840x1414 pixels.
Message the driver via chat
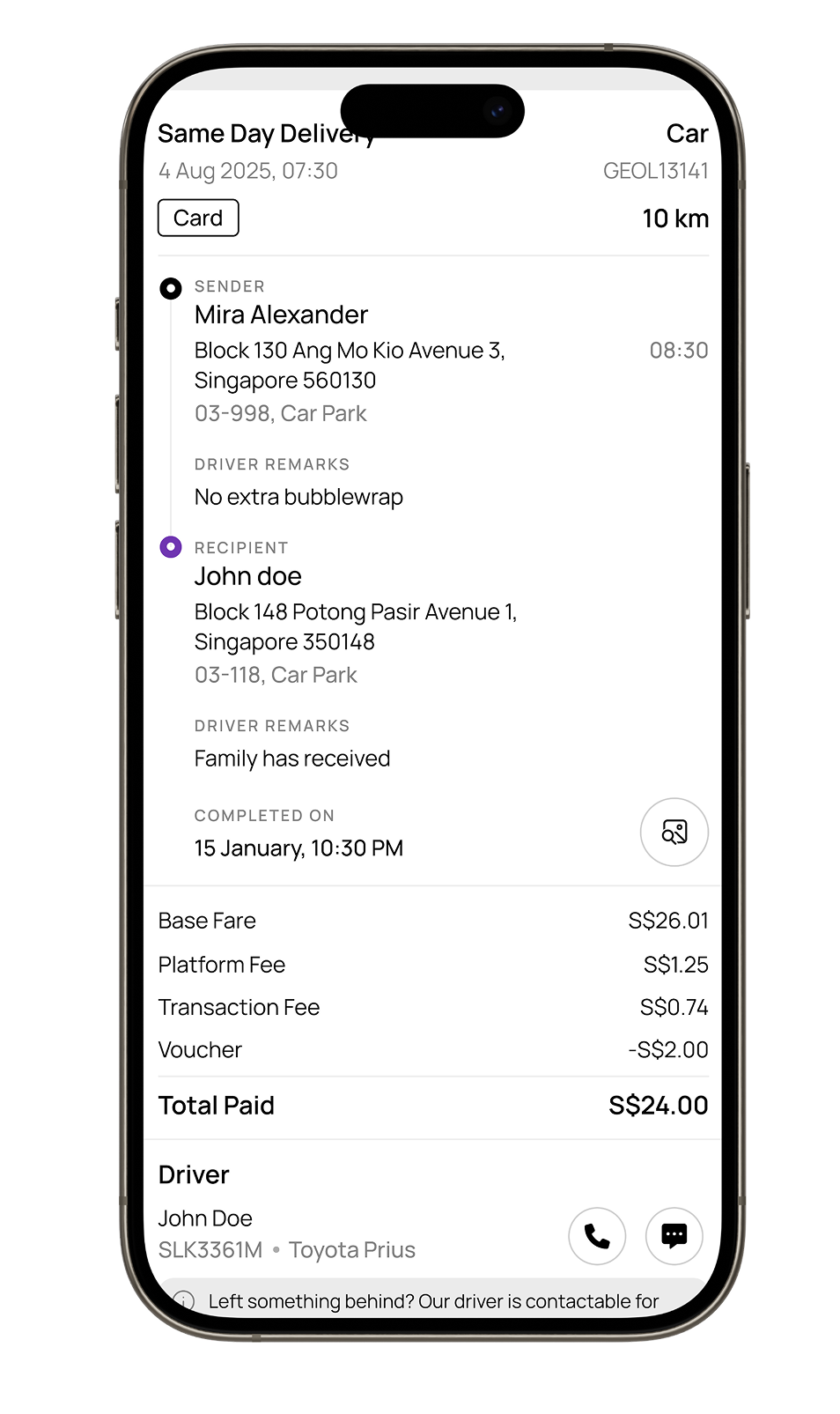pos(674,1236)
